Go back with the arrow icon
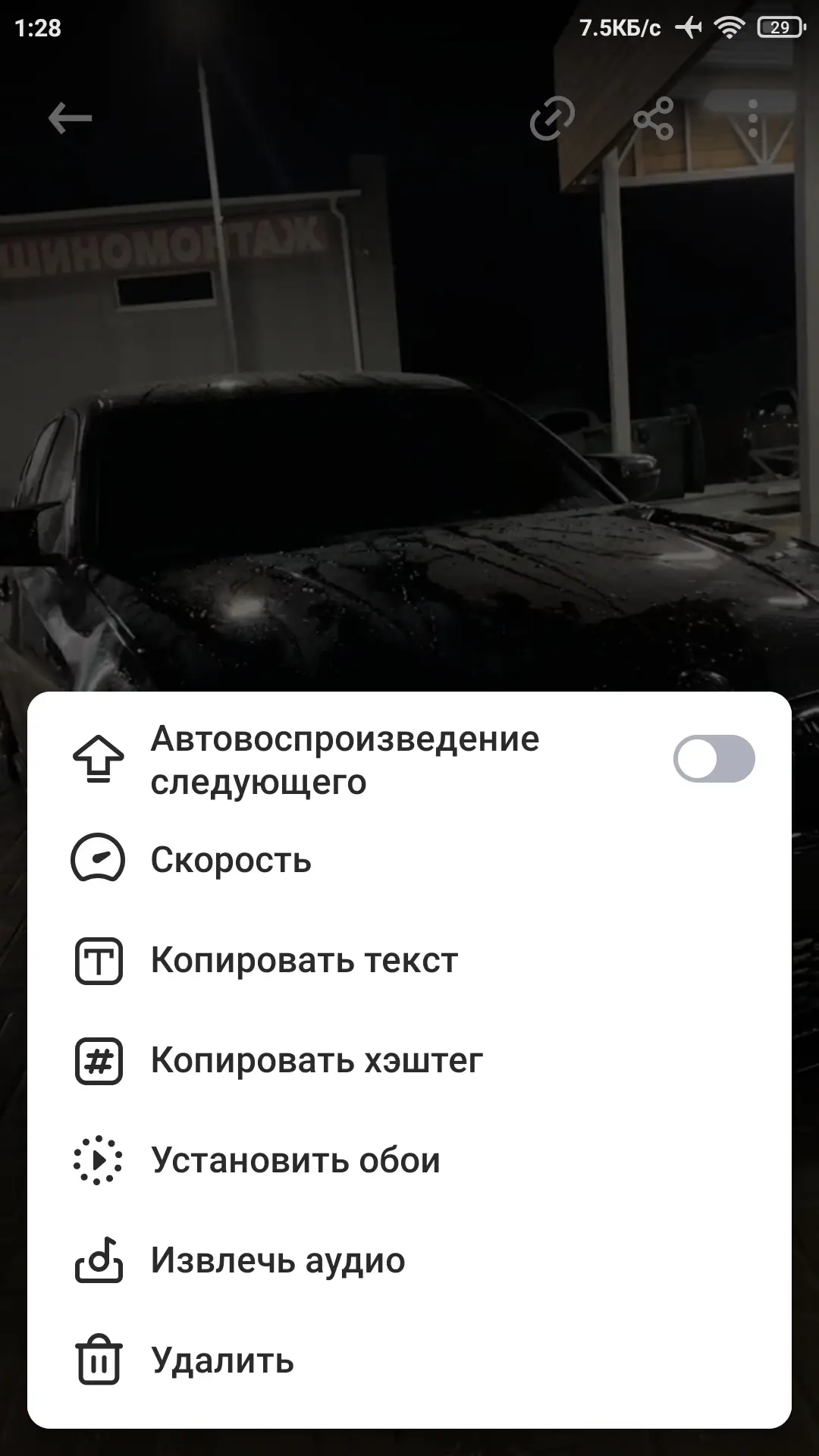Image resolution: width=819 pixels, height=1456 pixels. tap(70, 118)
